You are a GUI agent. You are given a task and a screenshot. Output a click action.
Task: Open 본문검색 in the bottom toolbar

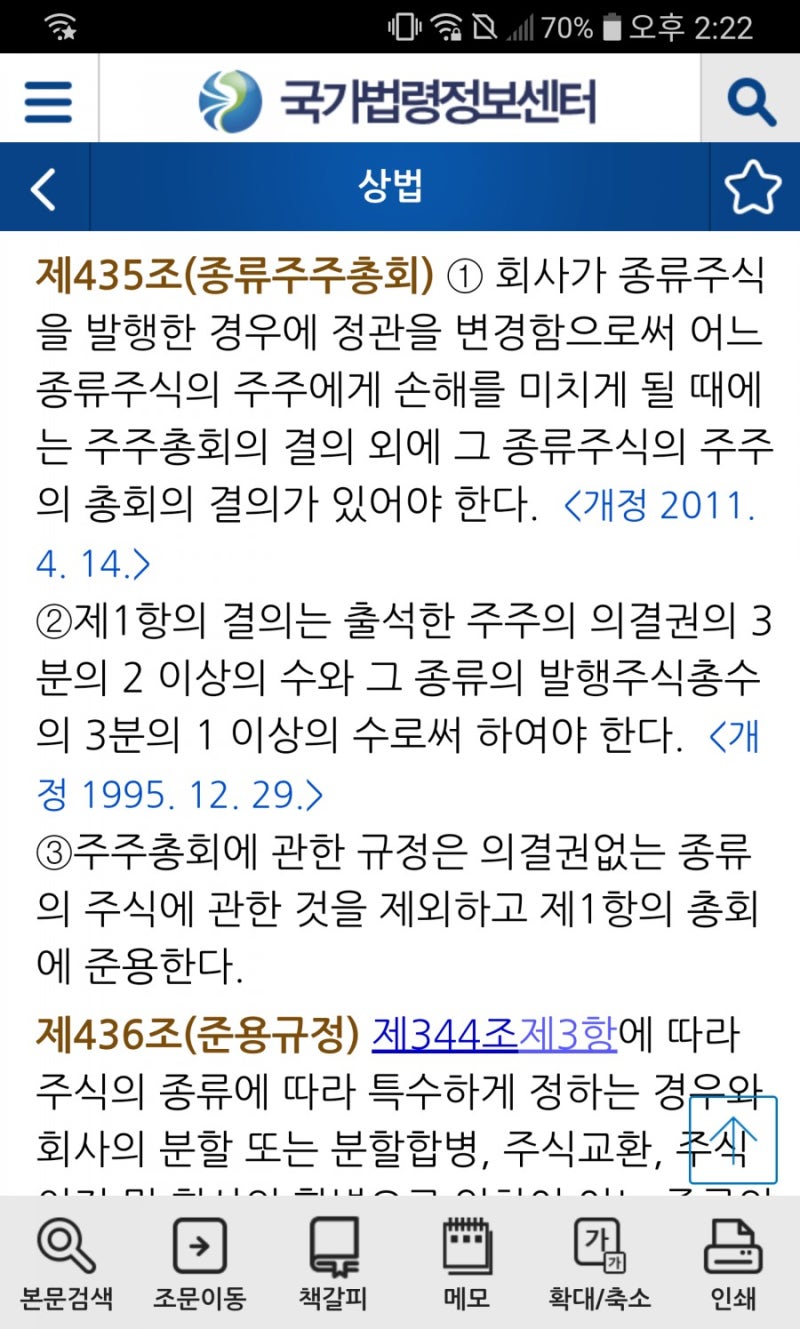click(x=66, y=1263)
